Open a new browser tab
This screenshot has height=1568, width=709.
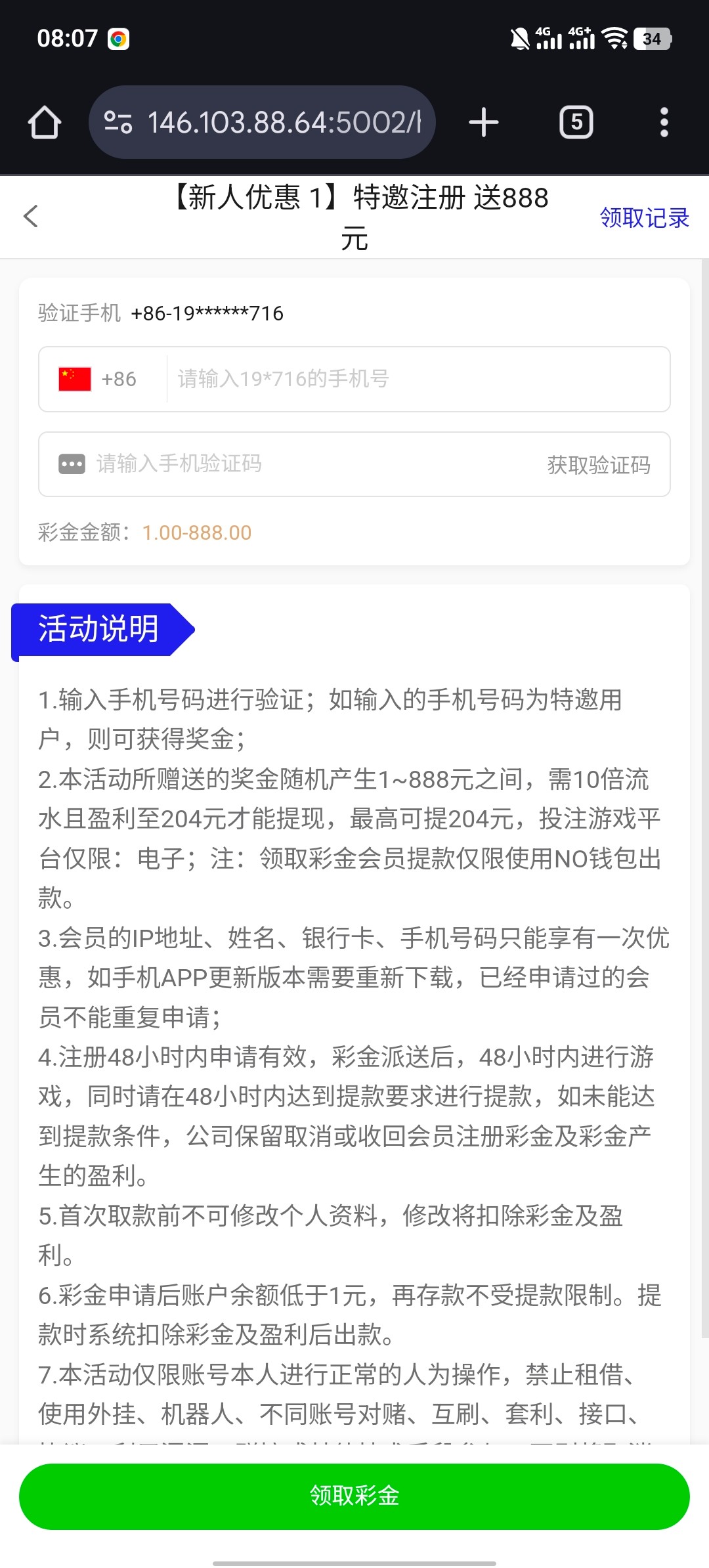(x=484, y=122)
